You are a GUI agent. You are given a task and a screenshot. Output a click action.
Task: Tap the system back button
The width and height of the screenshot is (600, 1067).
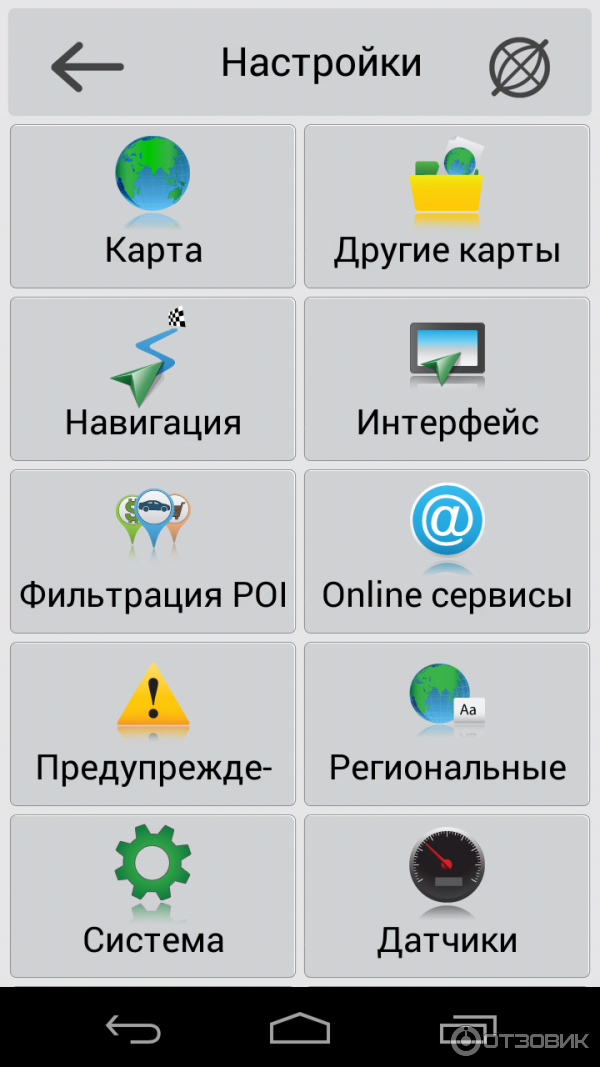[133, 1029]
